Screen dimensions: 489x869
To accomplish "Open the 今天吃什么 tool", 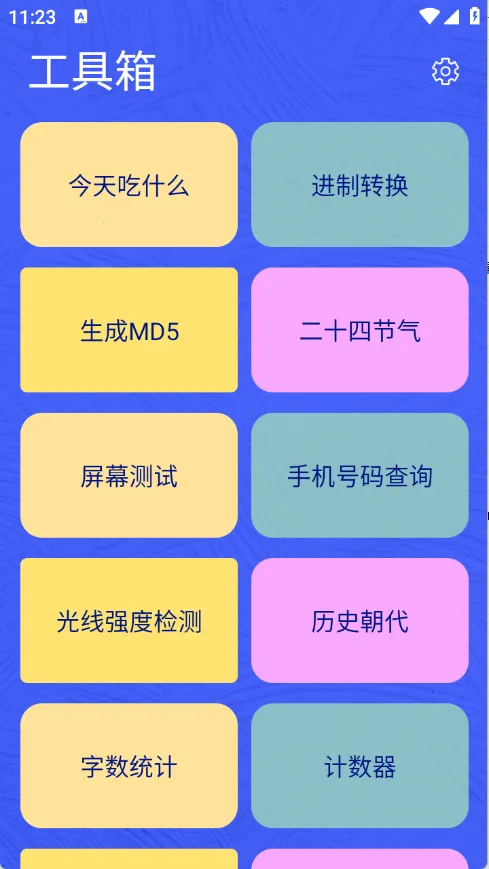I will click(129, 185).
